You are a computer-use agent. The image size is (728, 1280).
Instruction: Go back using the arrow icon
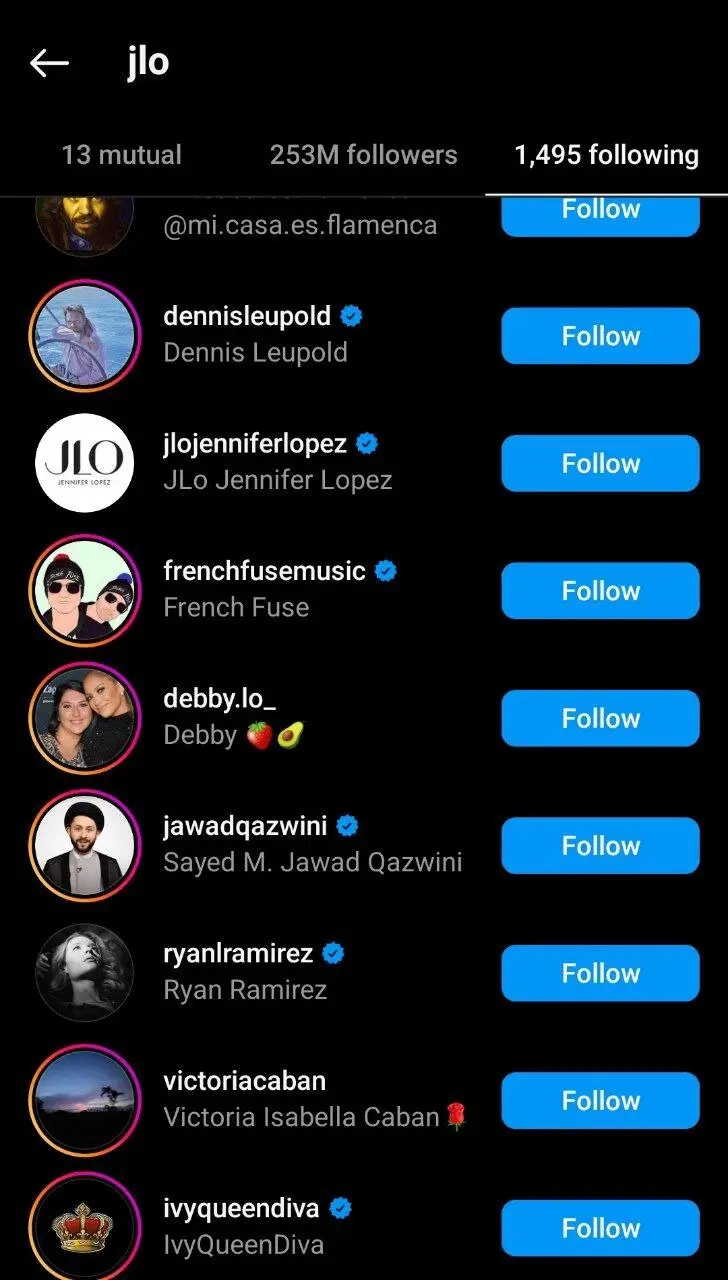49,63
